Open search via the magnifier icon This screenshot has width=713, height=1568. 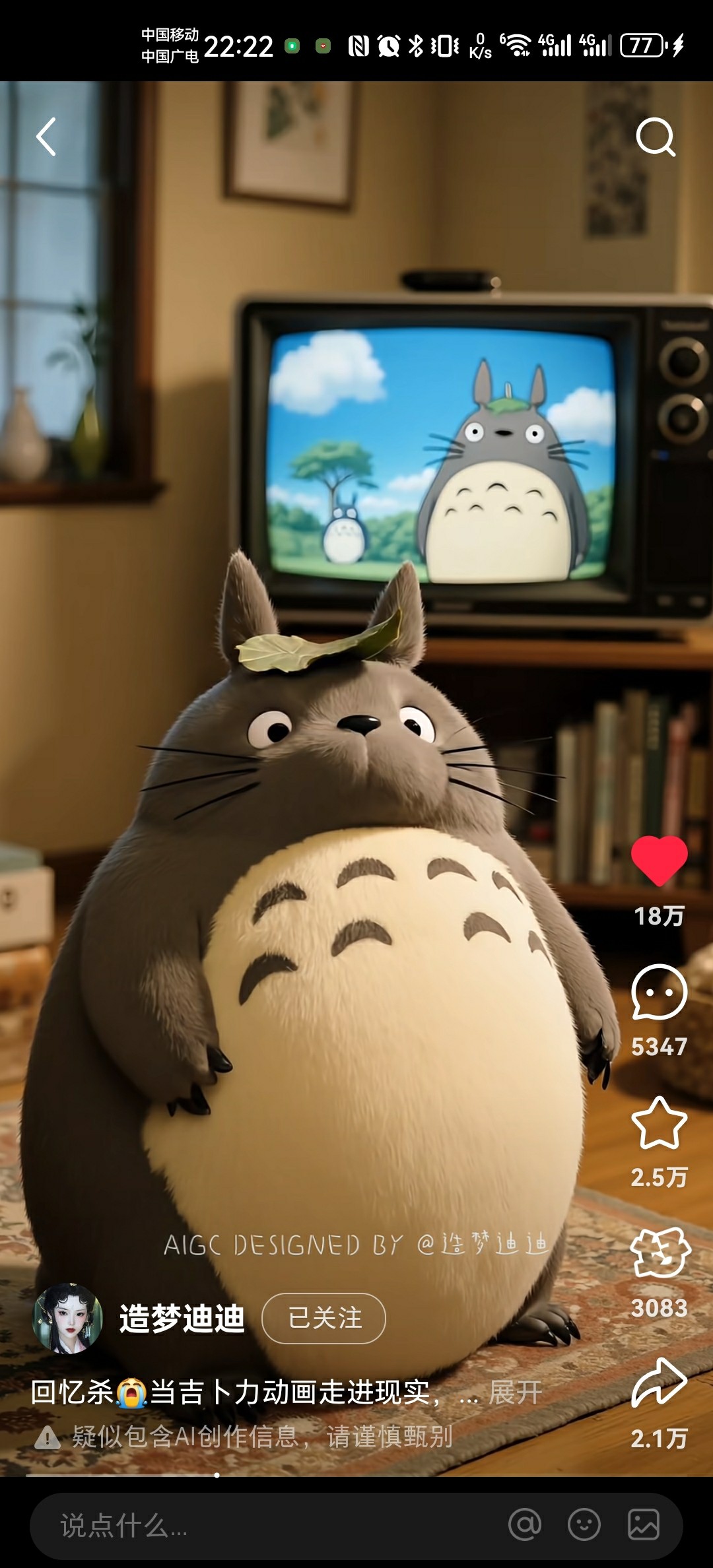tap(655, 137)
